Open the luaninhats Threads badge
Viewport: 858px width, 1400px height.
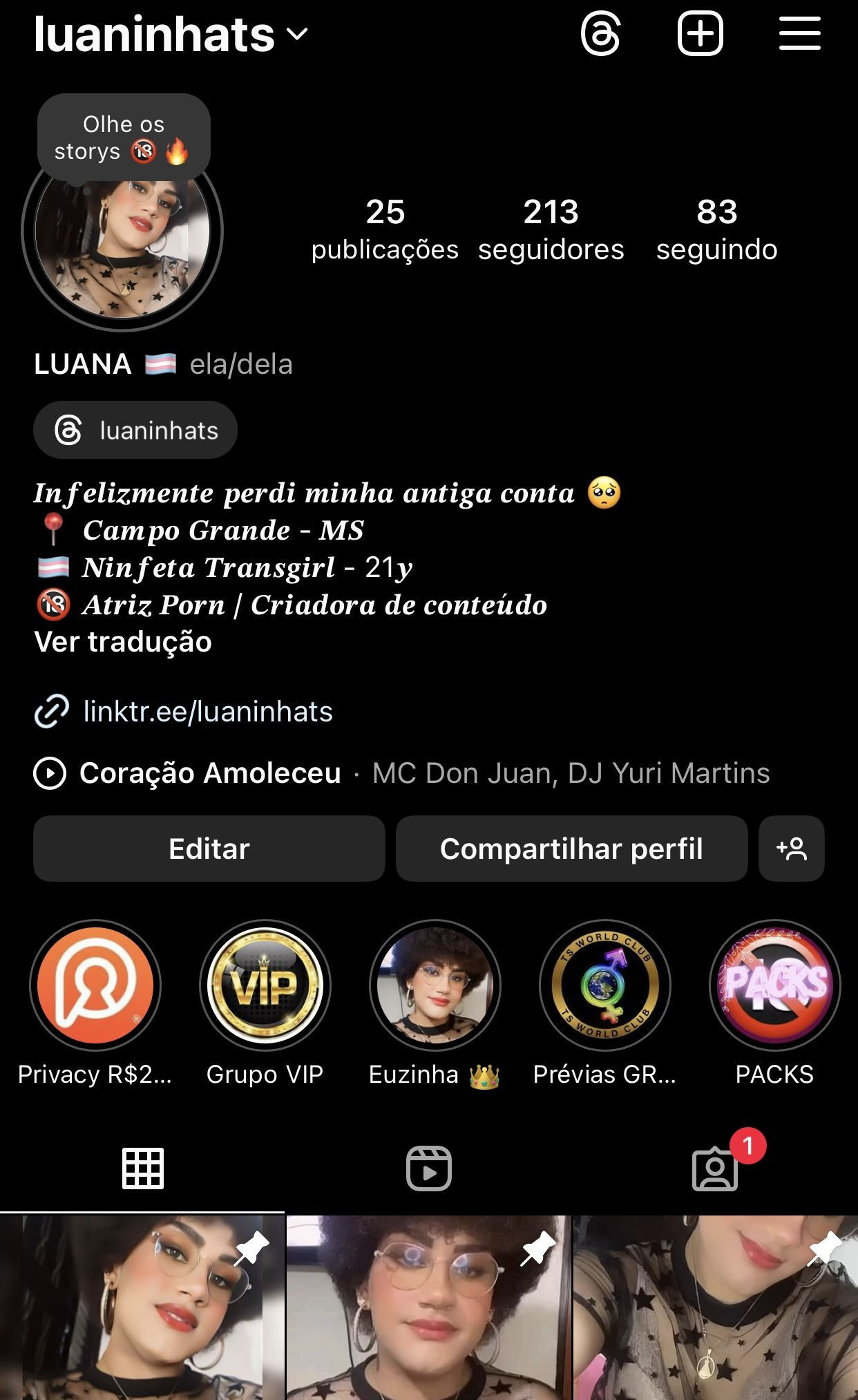click(x=135, y=430)
